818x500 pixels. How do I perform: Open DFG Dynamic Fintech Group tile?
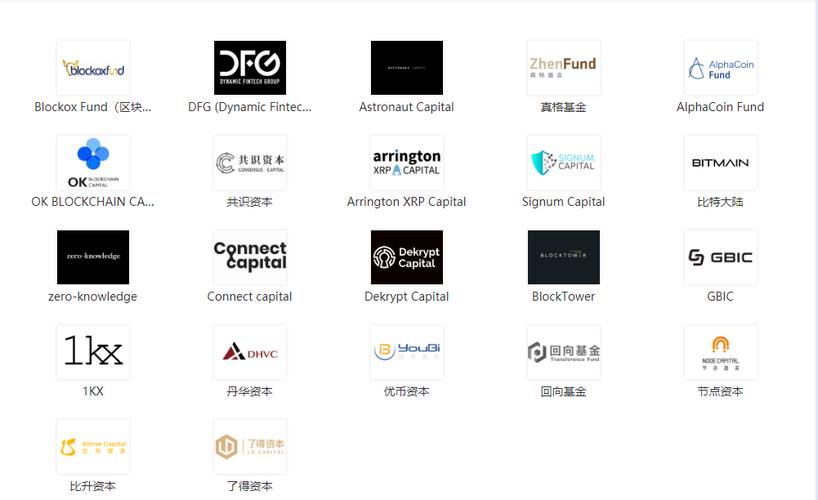[x=250, y=68]
